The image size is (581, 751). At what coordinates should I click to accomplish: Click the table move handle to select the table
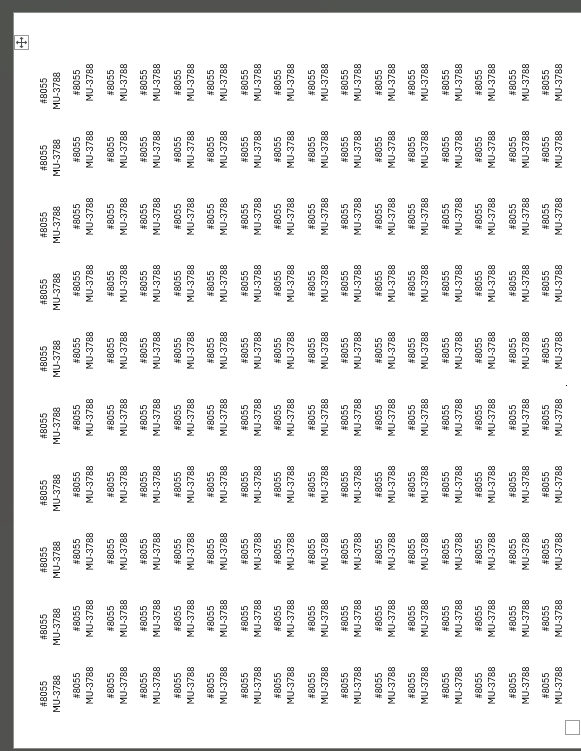(x=22, y=43)
